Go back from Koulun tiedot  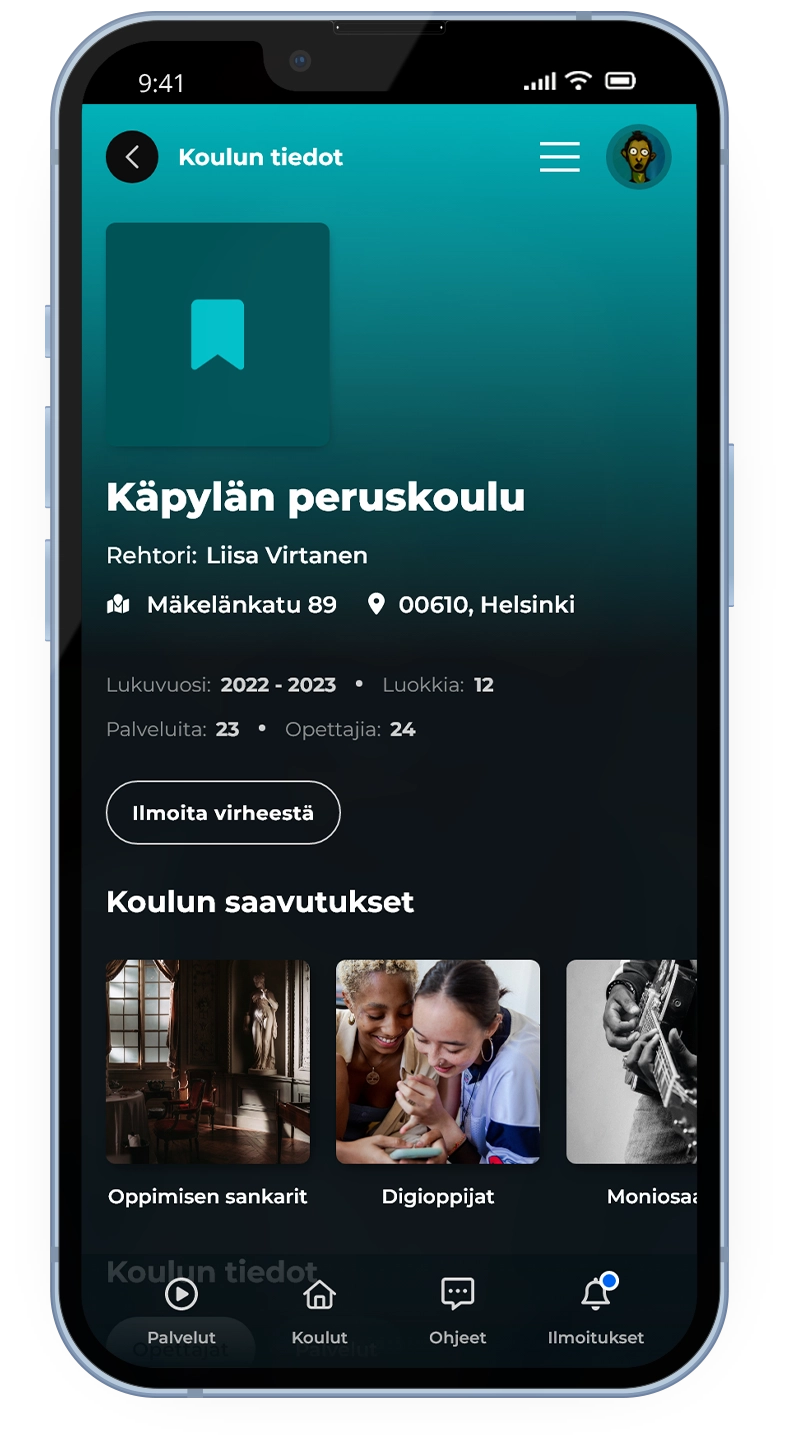(x=132, y=157)
